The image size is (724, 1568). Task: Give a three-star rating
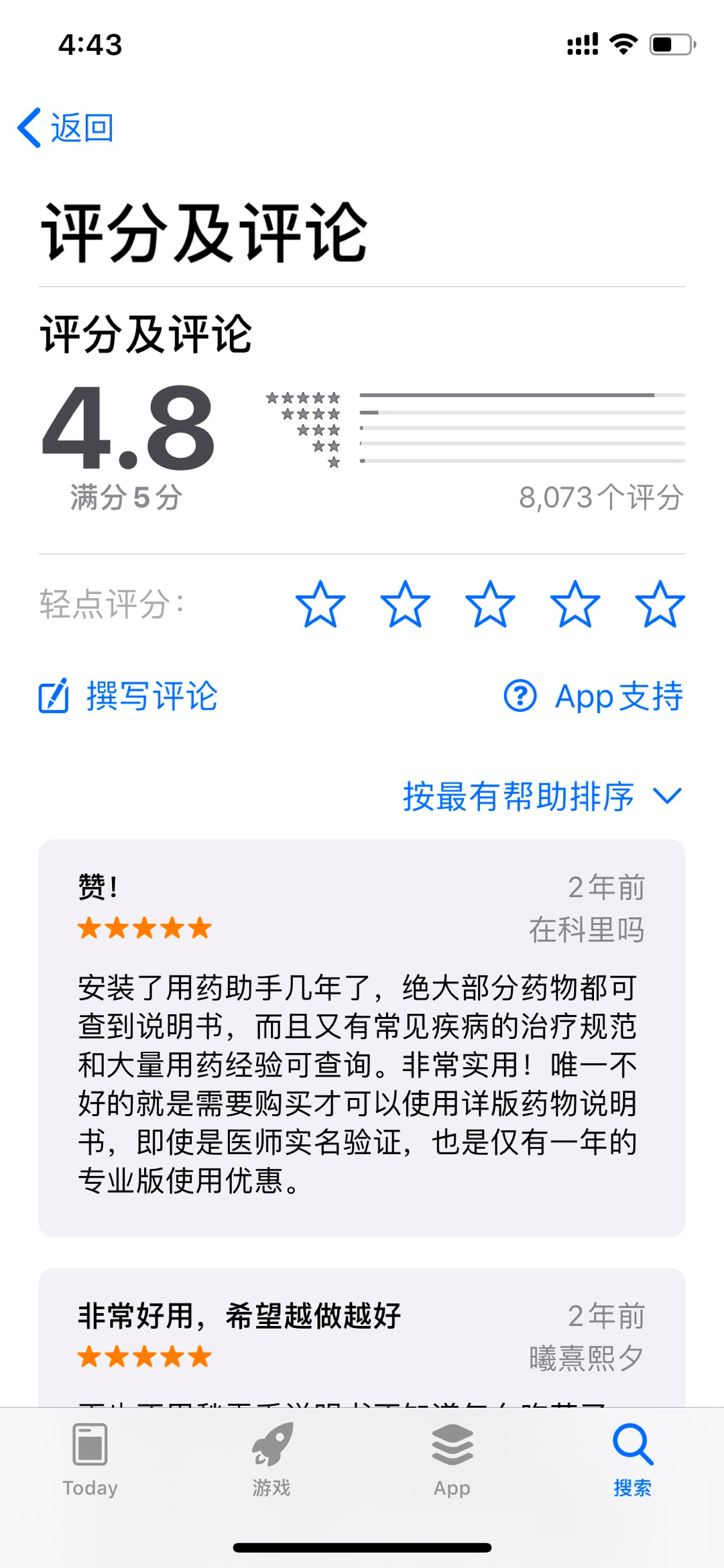490,604
